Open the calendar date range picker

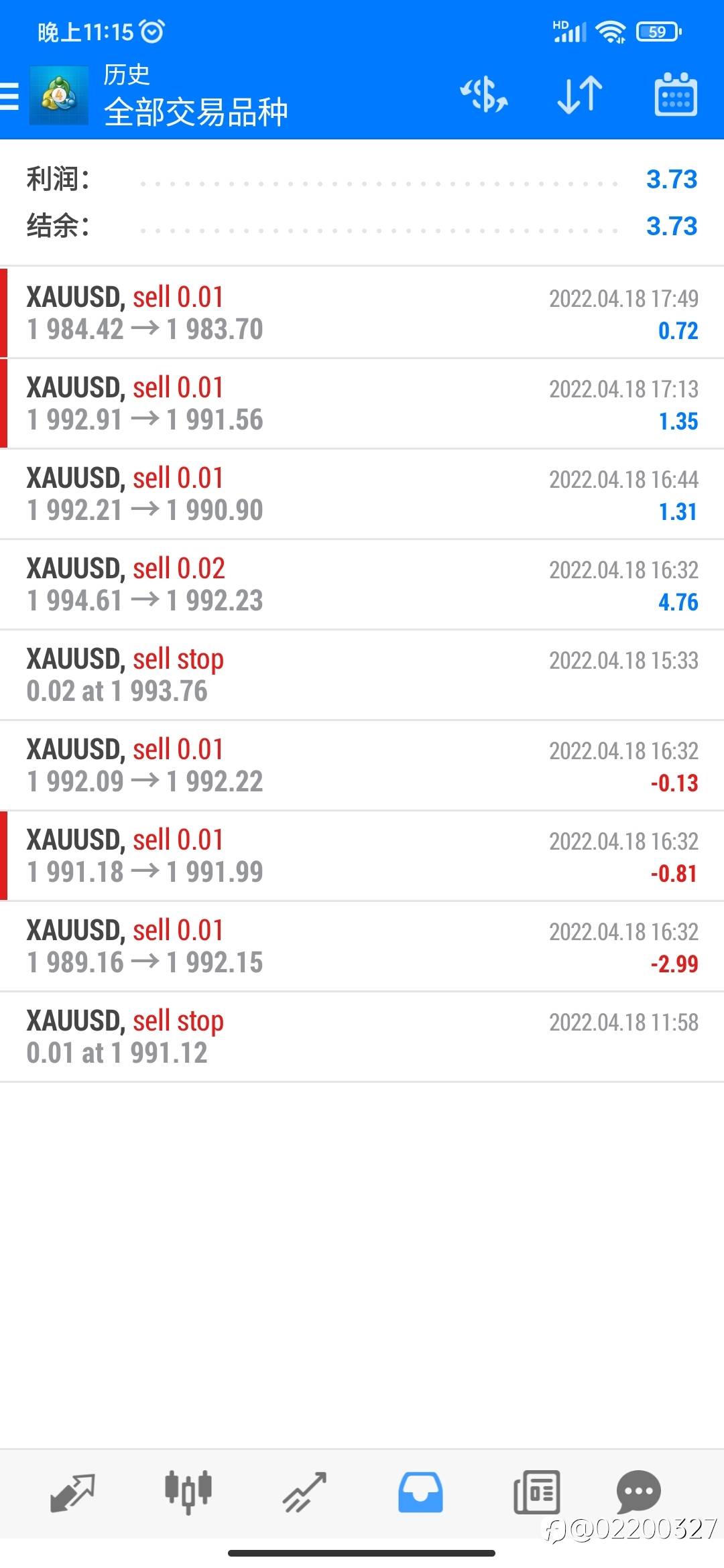coord(675,94)
